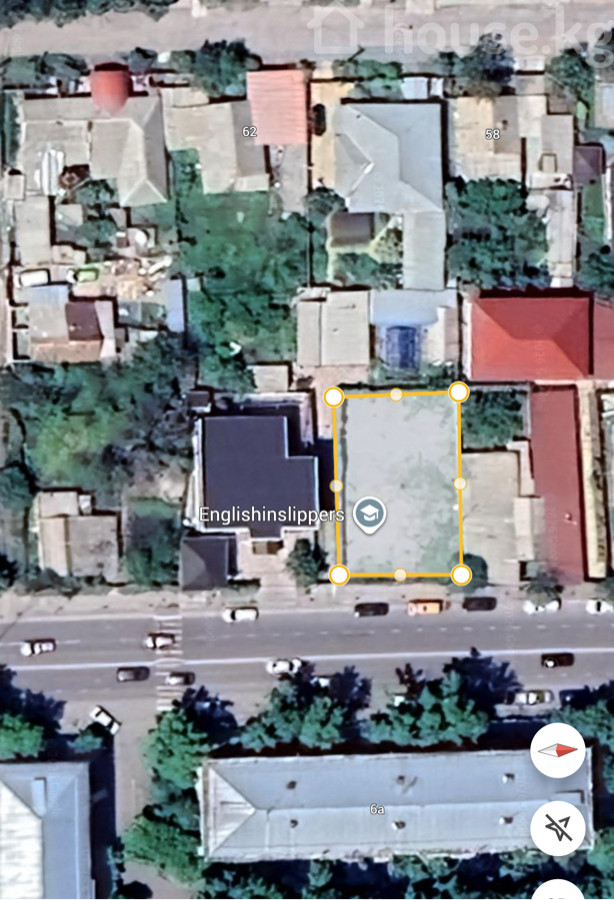The height and width of the screenshot is (900, 614).
Task: Tap the crossed-out location arrow button
Action: pos(557,828)
